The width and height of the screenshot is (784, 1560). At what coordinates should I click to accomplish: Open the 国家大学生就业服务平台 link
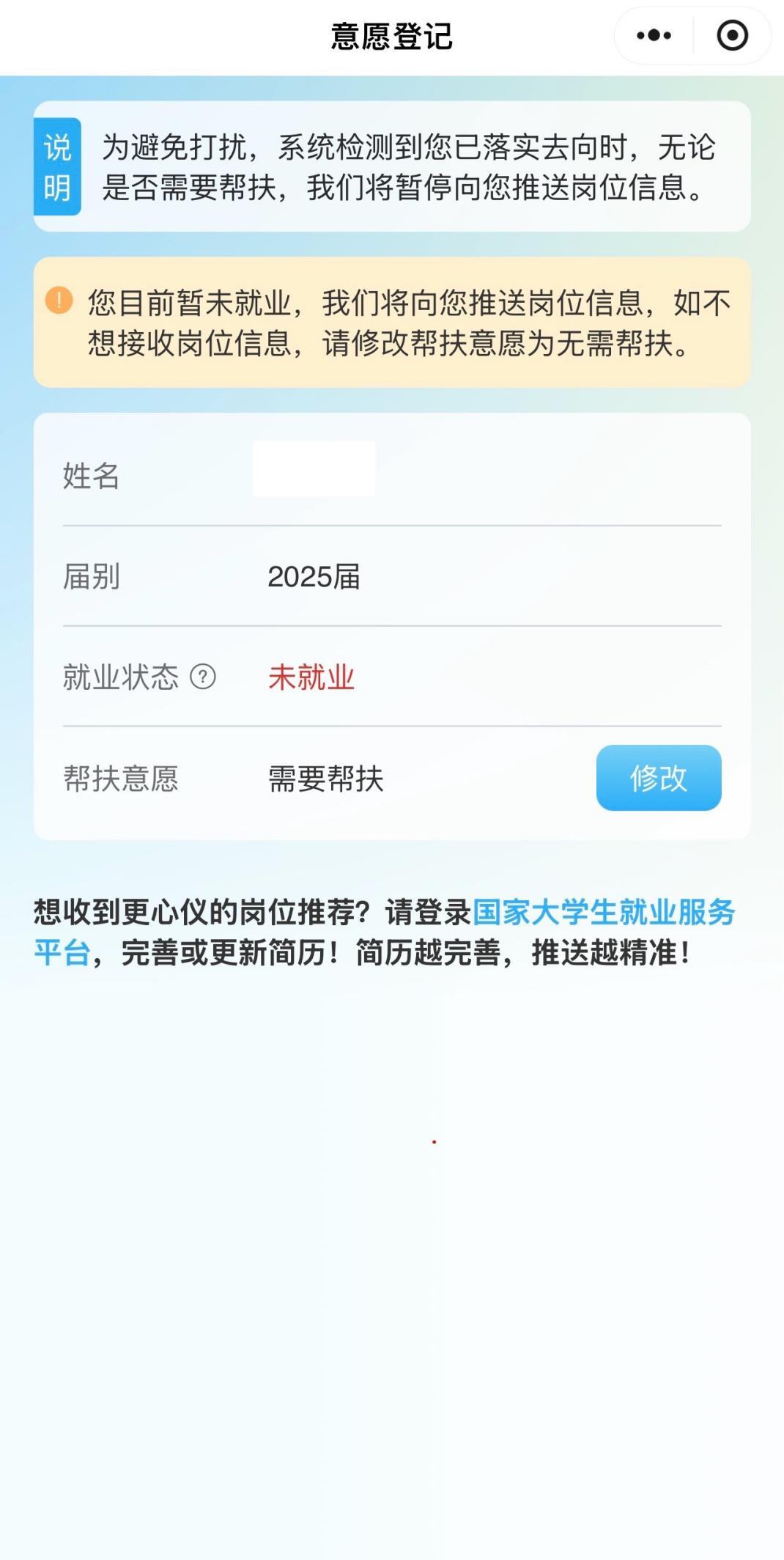603,913
